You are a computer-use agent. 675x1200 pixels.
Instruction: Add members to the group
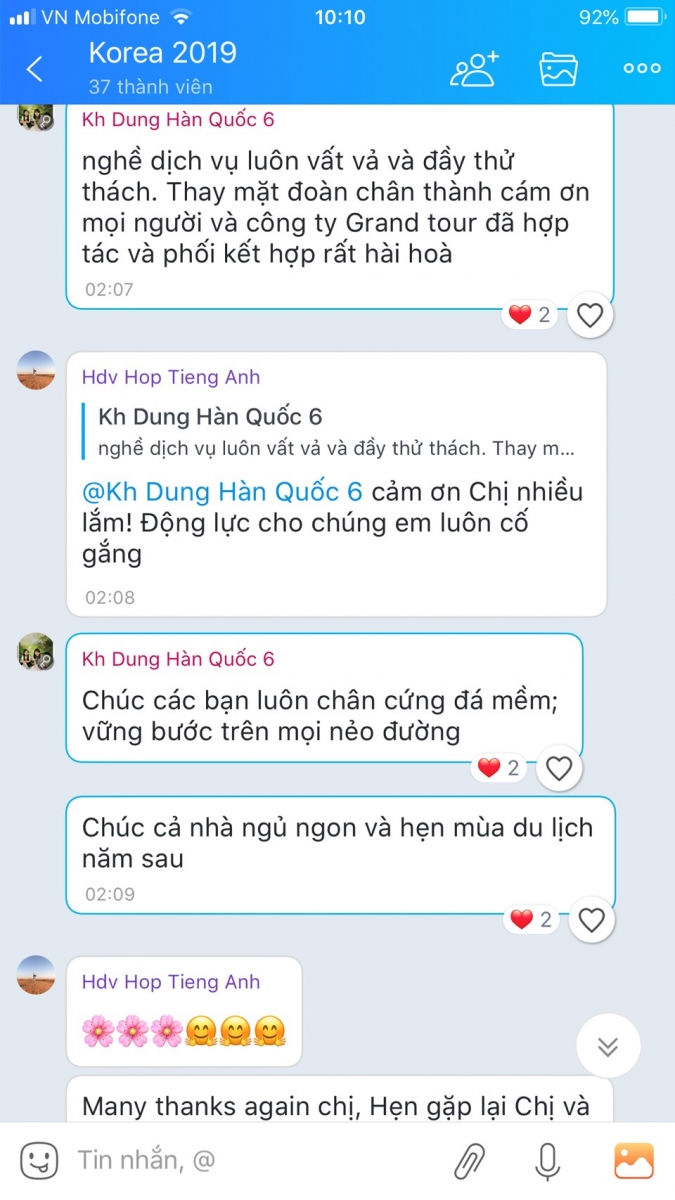click(x=474, y=68)
